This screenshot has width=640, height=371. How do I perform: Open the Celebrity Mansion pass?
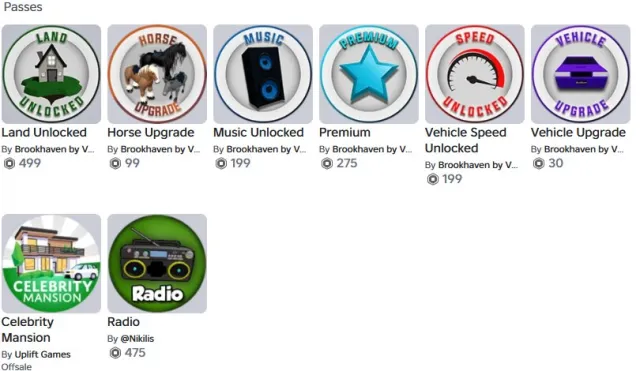pos(51,264)
